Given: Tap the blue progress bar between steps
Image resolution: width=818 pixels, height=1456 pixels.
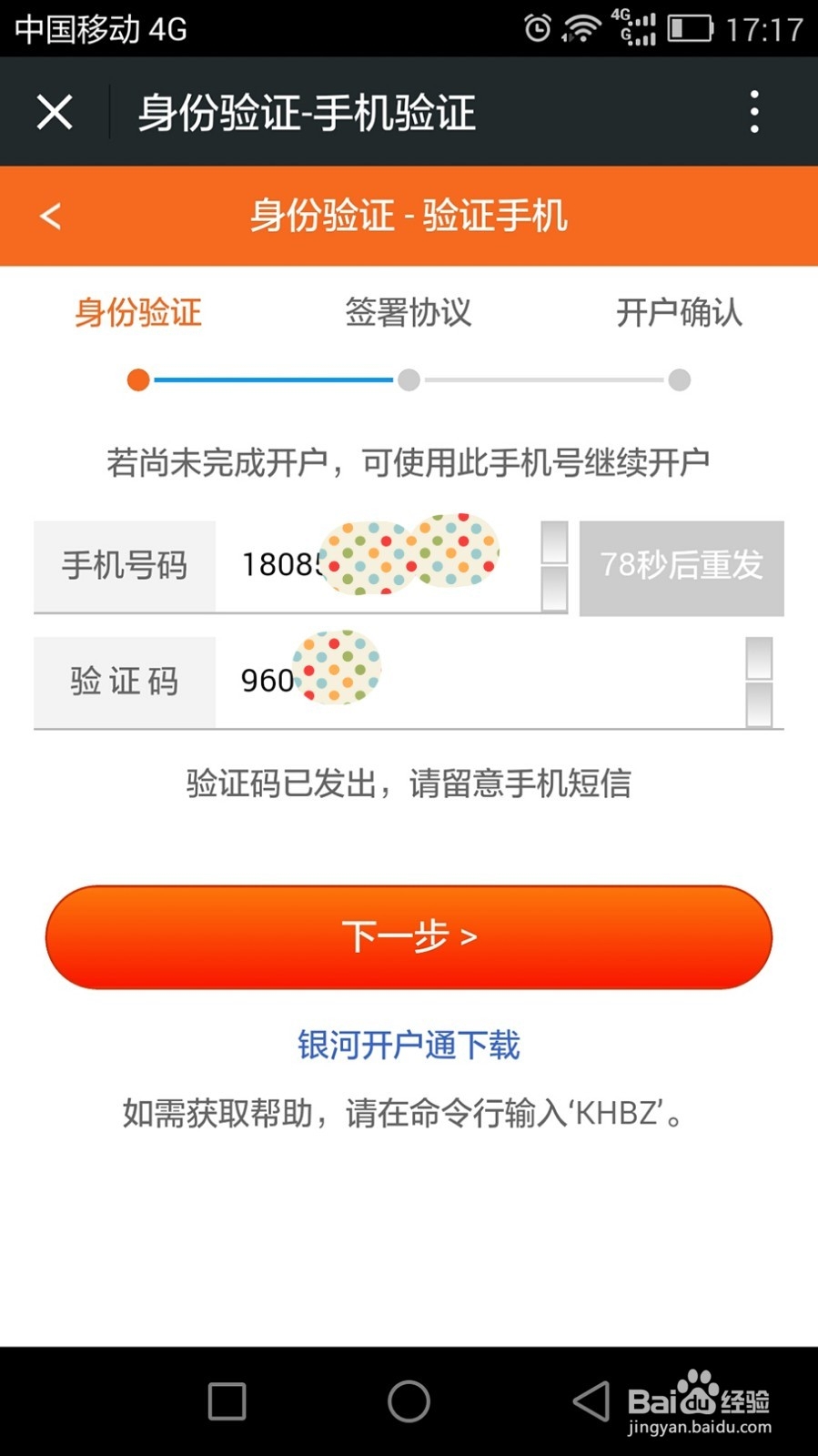Looking at the screenshot, I should click(273, 380).
